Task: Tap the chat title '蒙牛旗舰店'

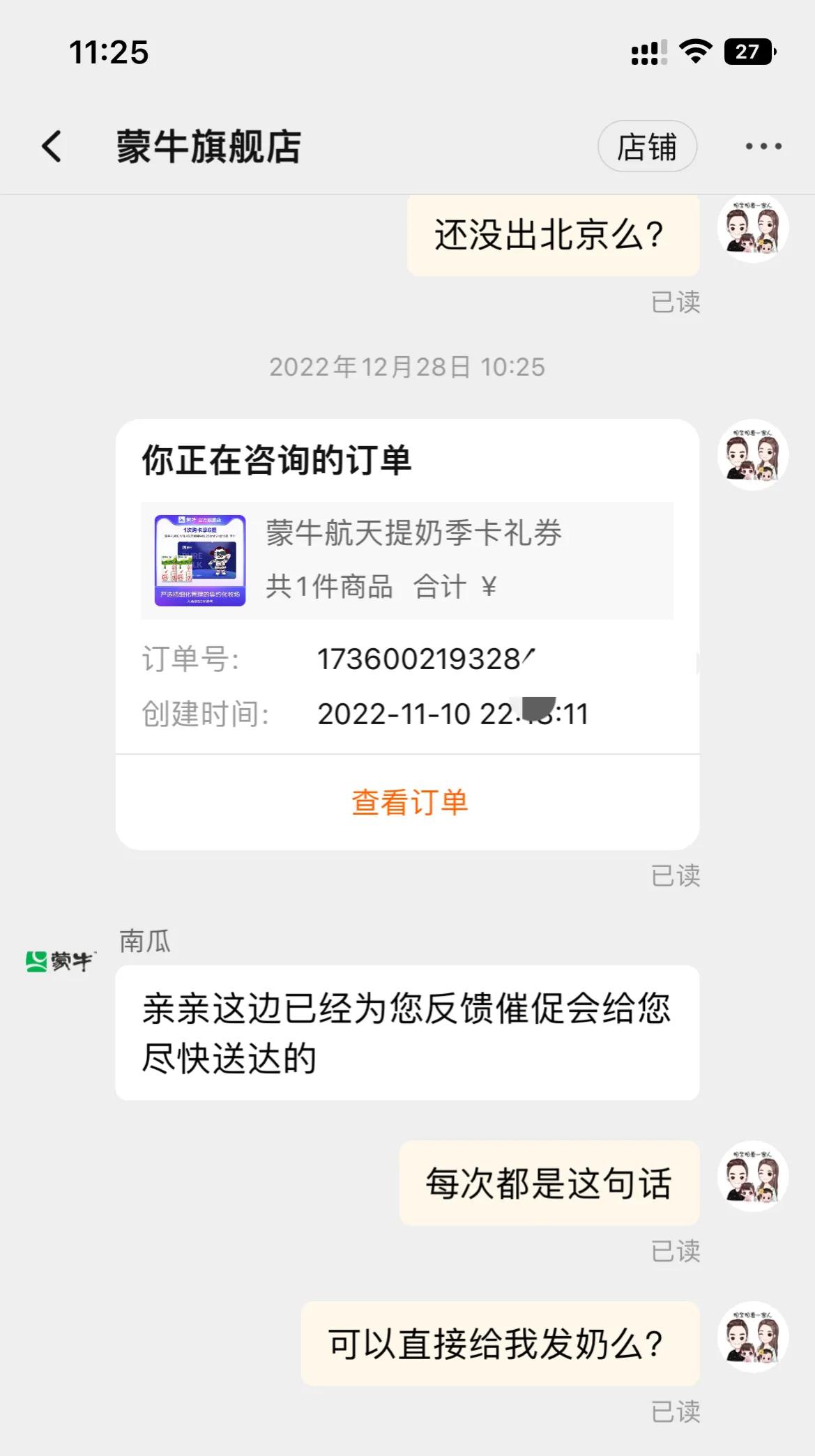Action: coord(209,147)
